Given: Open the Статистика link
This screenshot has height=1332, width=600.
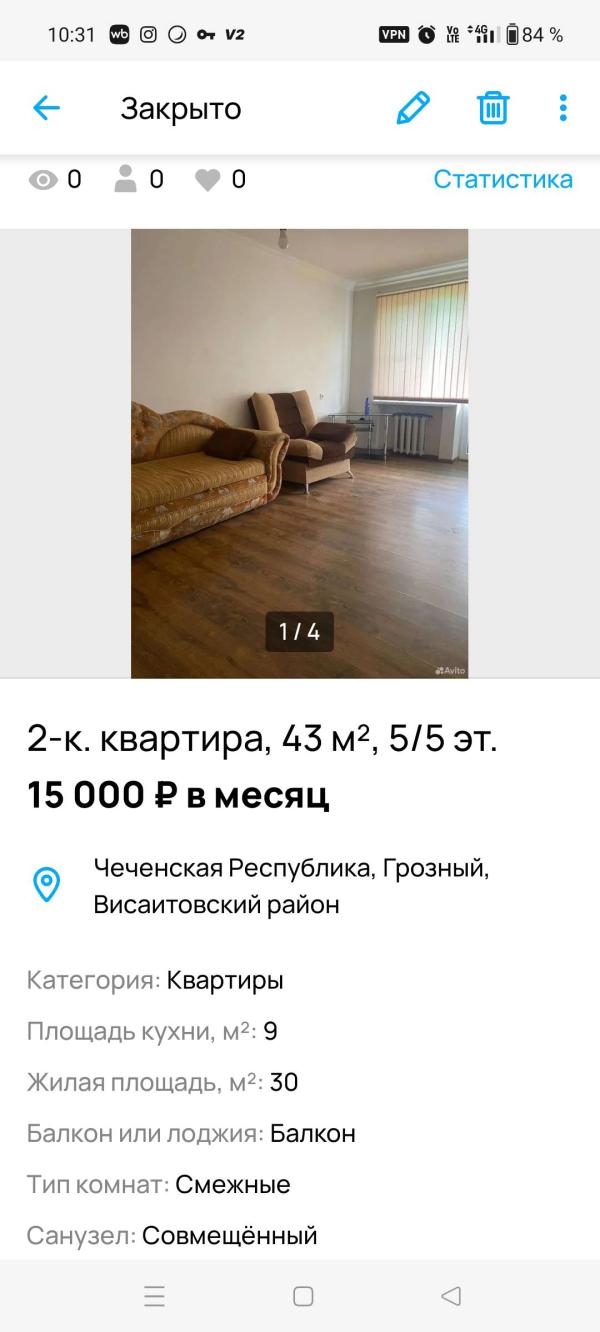Looking at the screenshot, I should click(502, 180).
